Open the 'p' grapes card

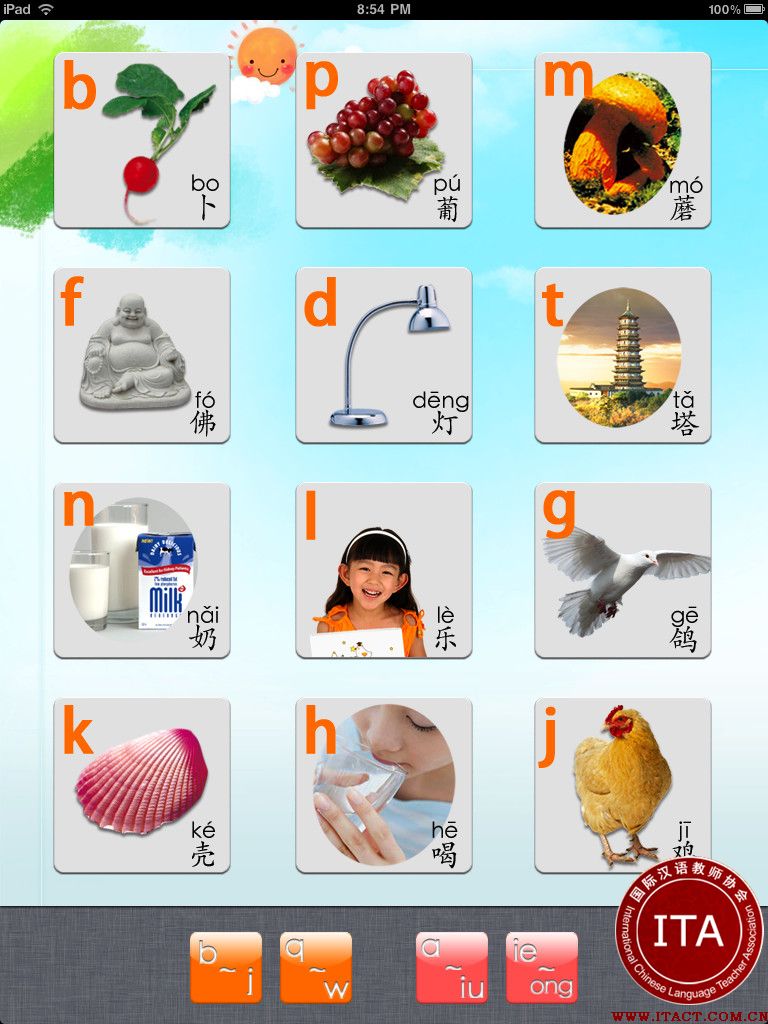pos(383,140)
